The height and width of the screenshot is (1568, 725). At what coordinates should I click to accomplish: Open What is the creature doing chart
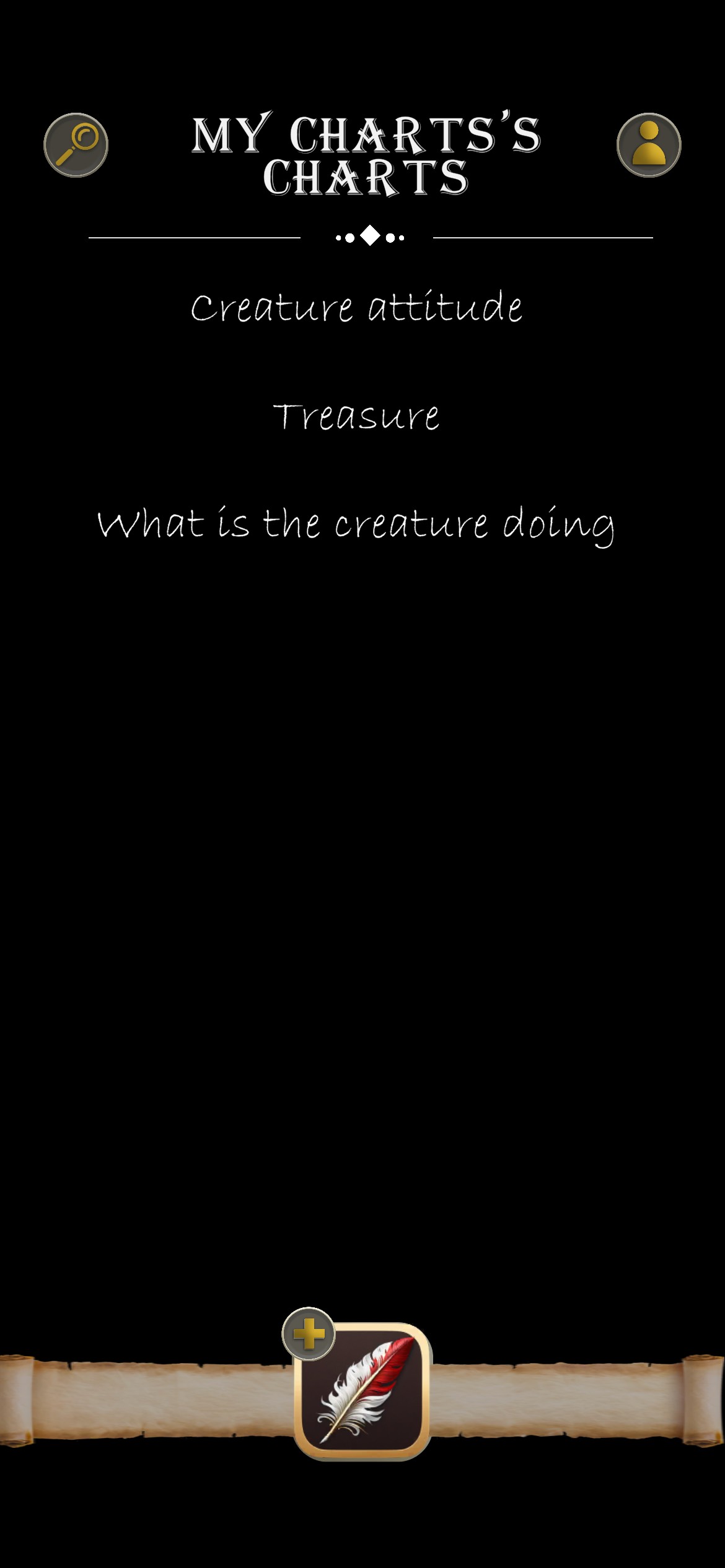point(356,524)
